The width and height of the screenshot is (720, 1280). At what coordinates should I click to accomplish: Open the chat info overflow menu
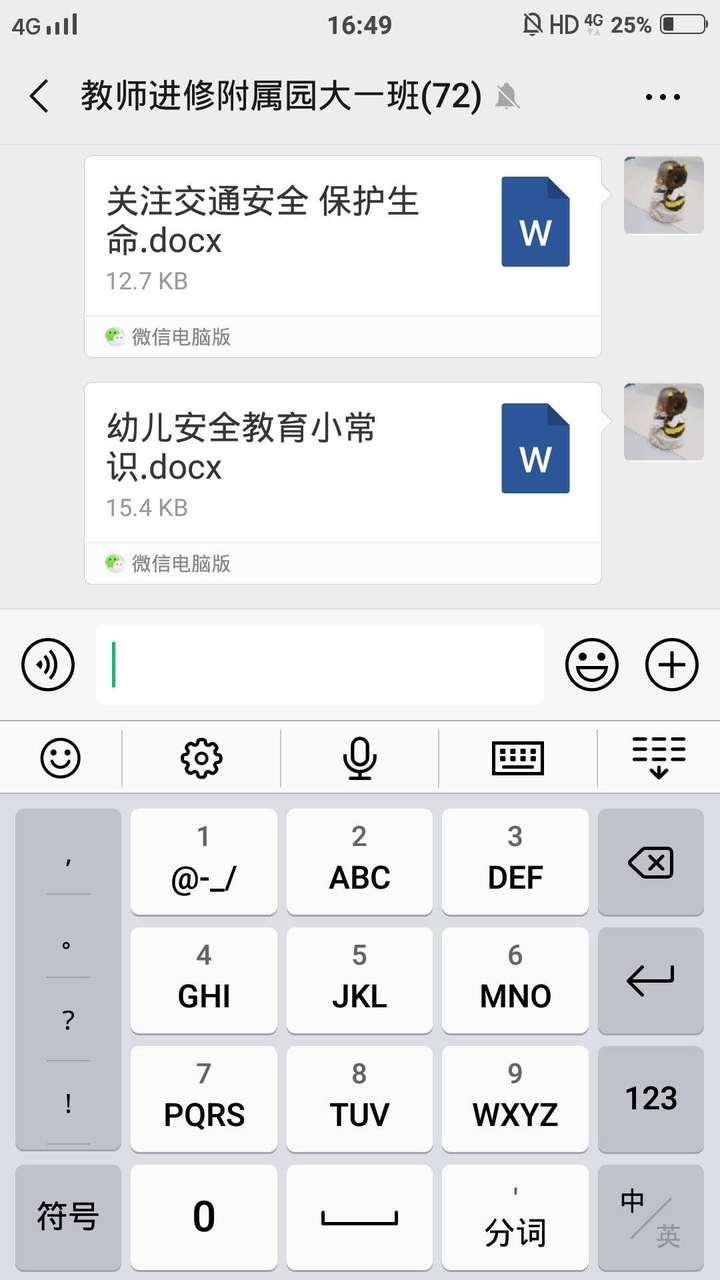[x=662, y=97]
